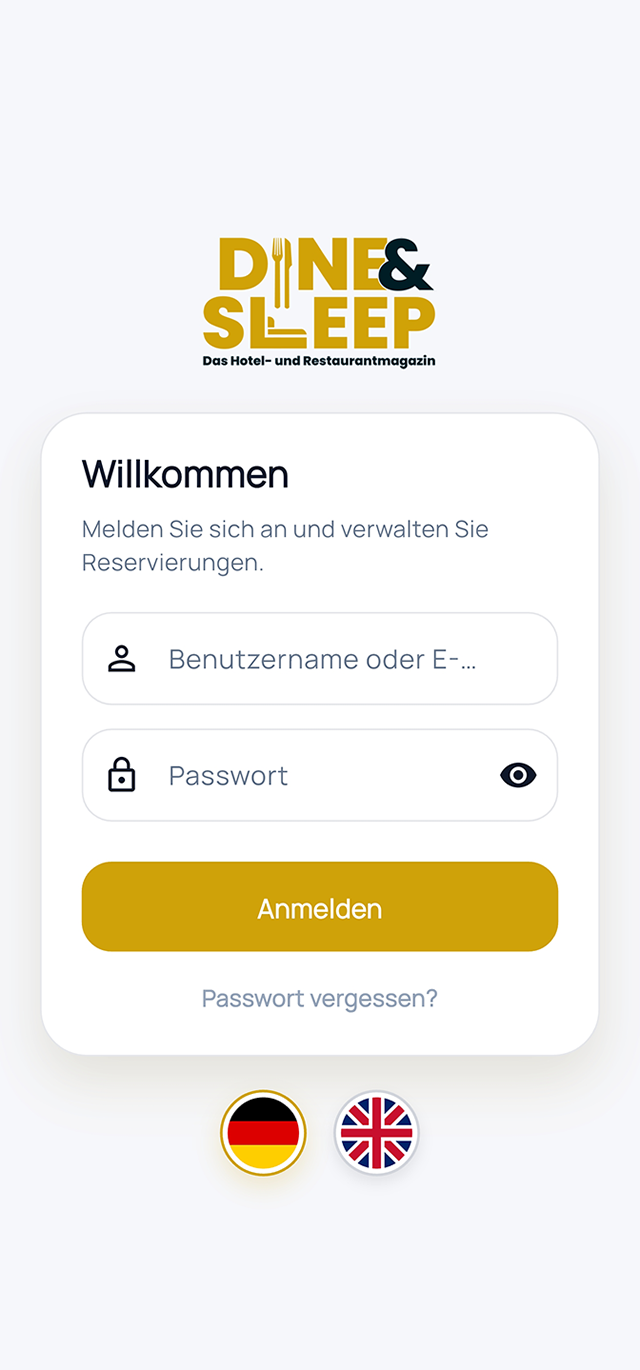Open the Passwort vergessen? link
640x1370 pixels.
(320, 998)
